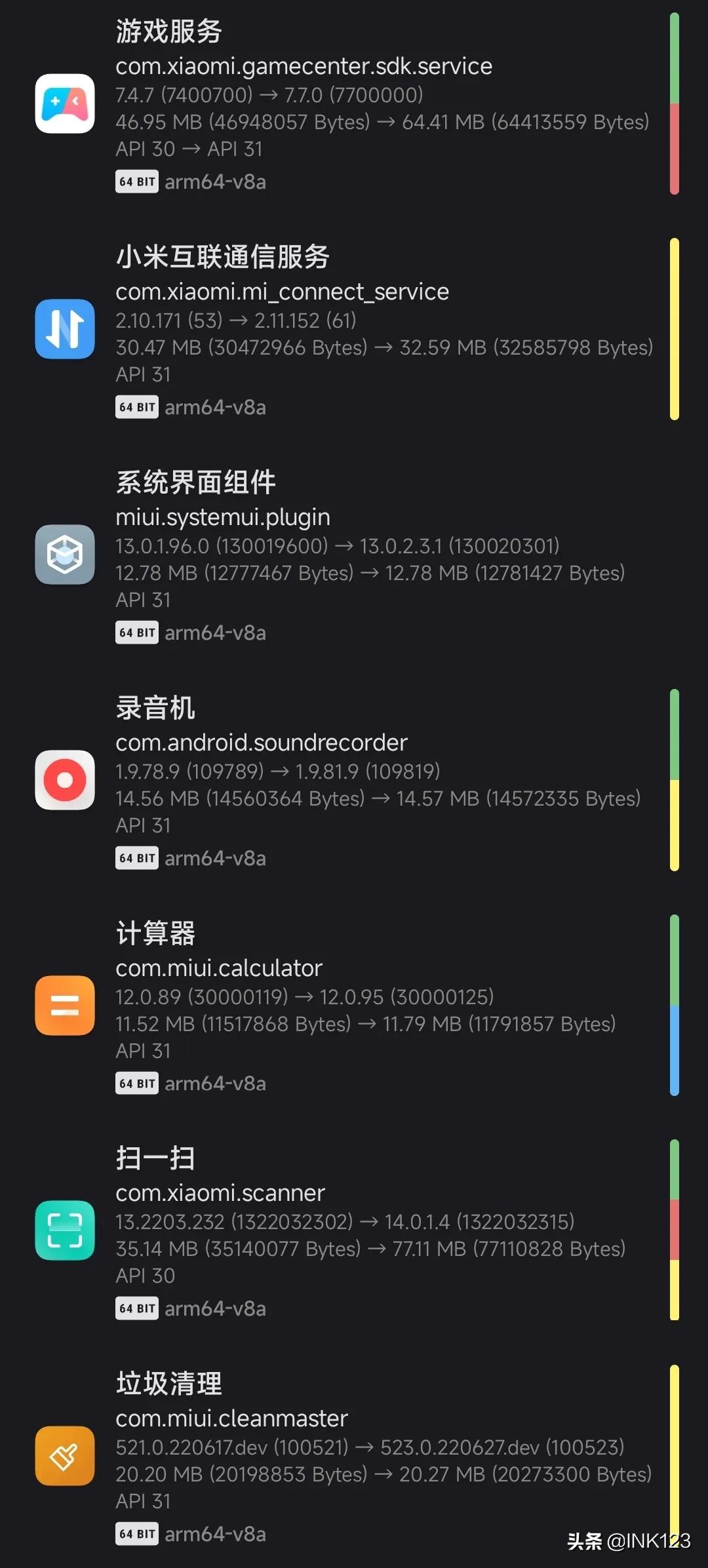Click the 64 BIT badge under 游戏服务
The height and width of the screenshot is (1568, 708).
pos(136,182)
